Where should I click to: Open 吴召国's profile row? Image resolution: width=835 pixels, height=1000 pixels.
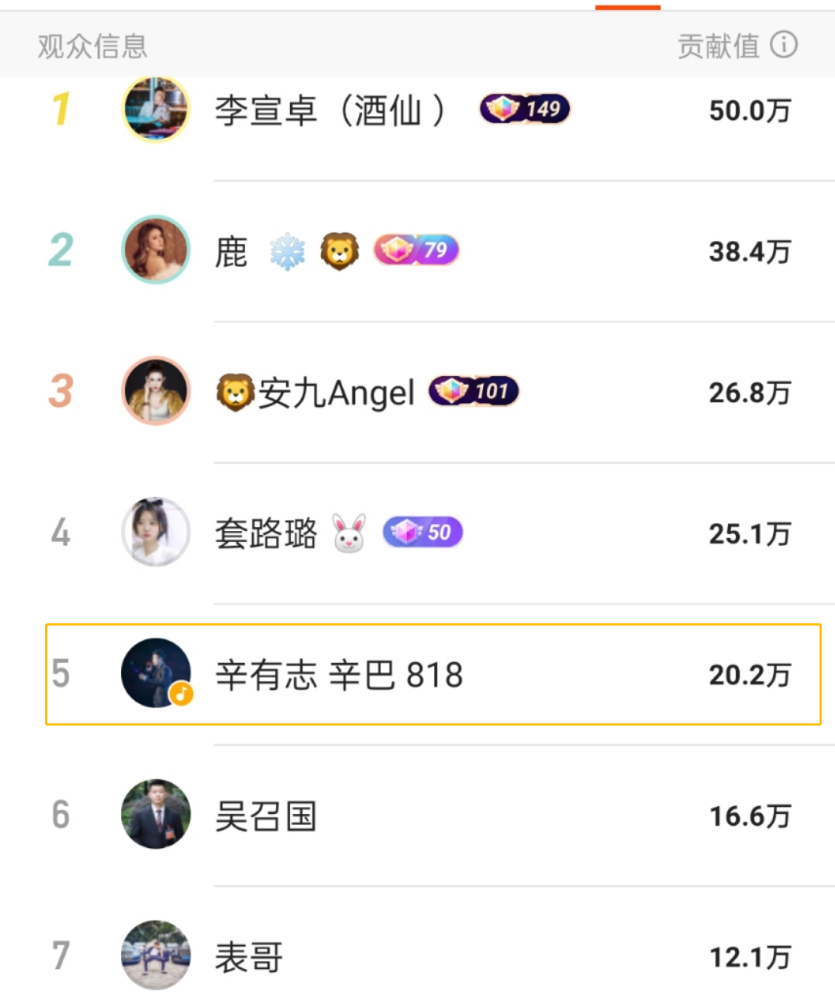[x=266, y=816]
